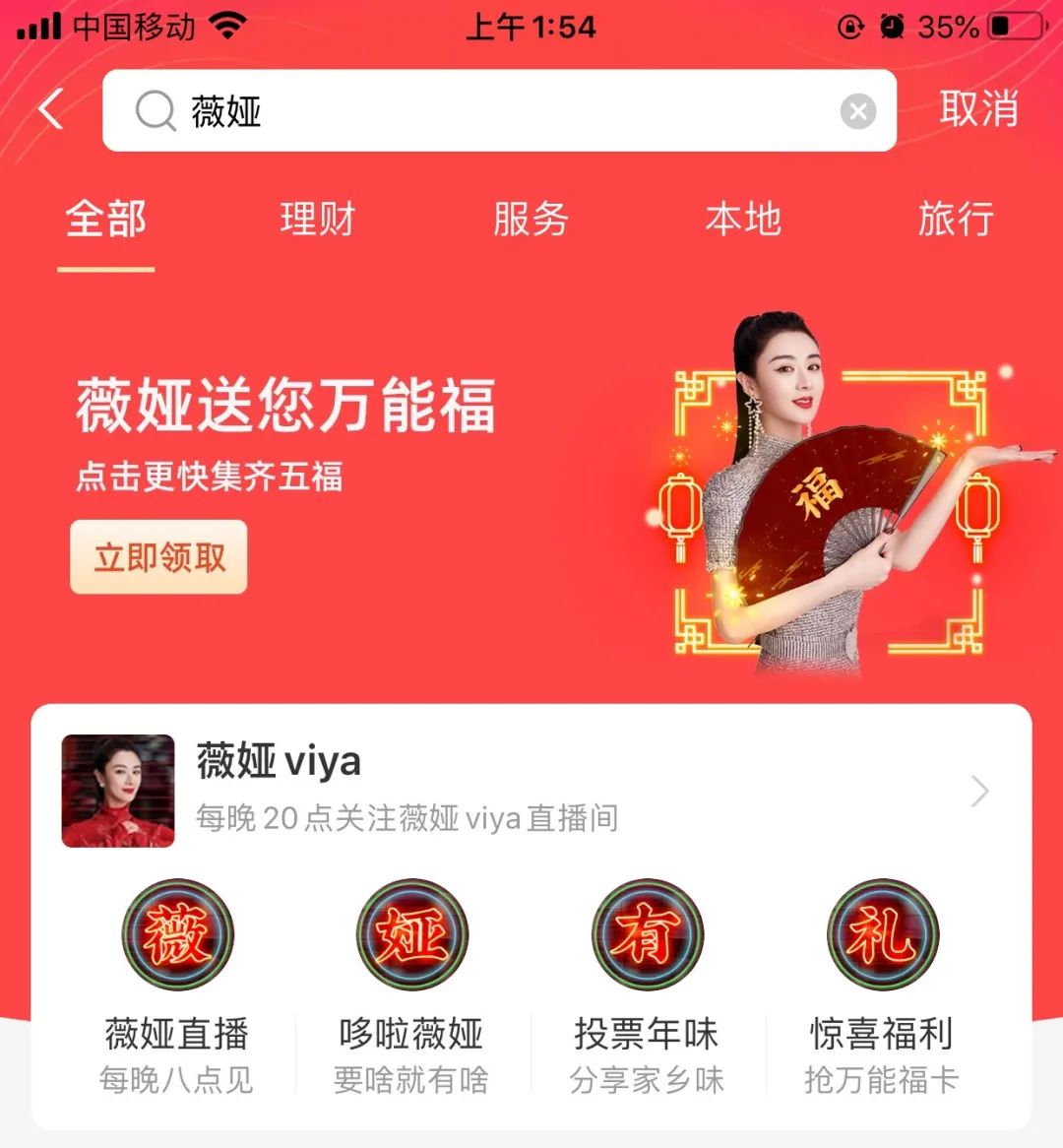Switch to the 全部 tab
Viewport: 1063px width, 1148px height.
106,219
